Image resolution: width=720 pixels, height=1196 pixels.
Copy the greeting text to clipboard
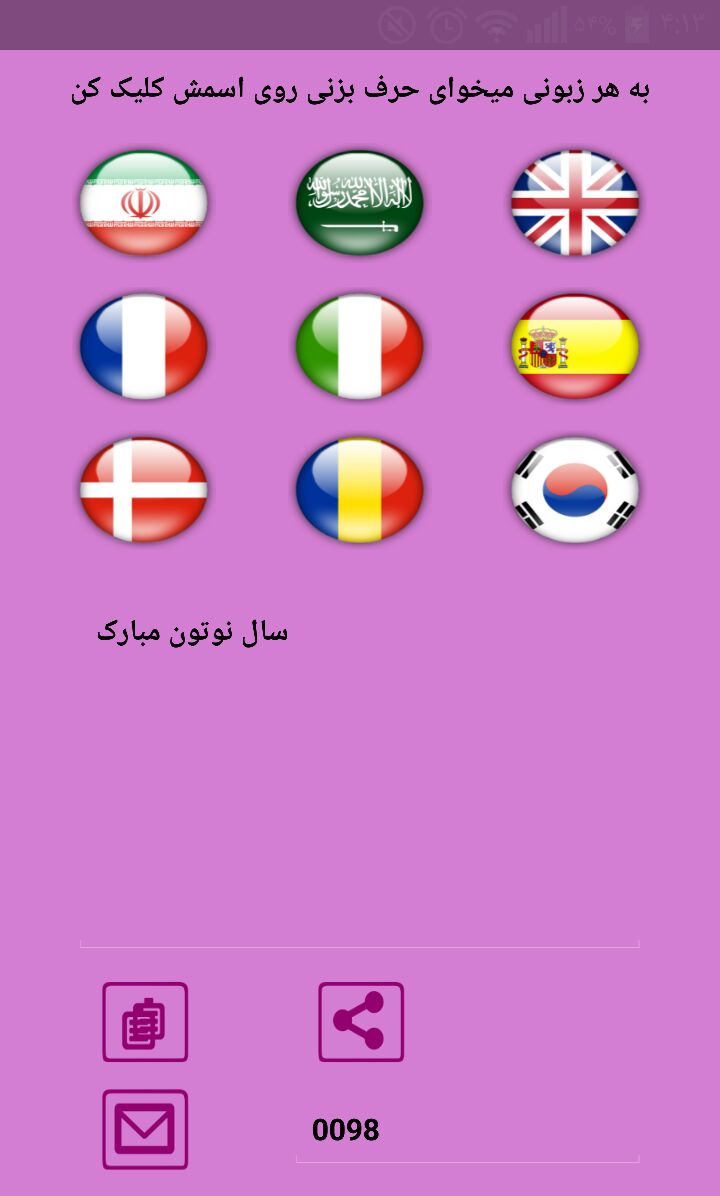point(145,1022)
